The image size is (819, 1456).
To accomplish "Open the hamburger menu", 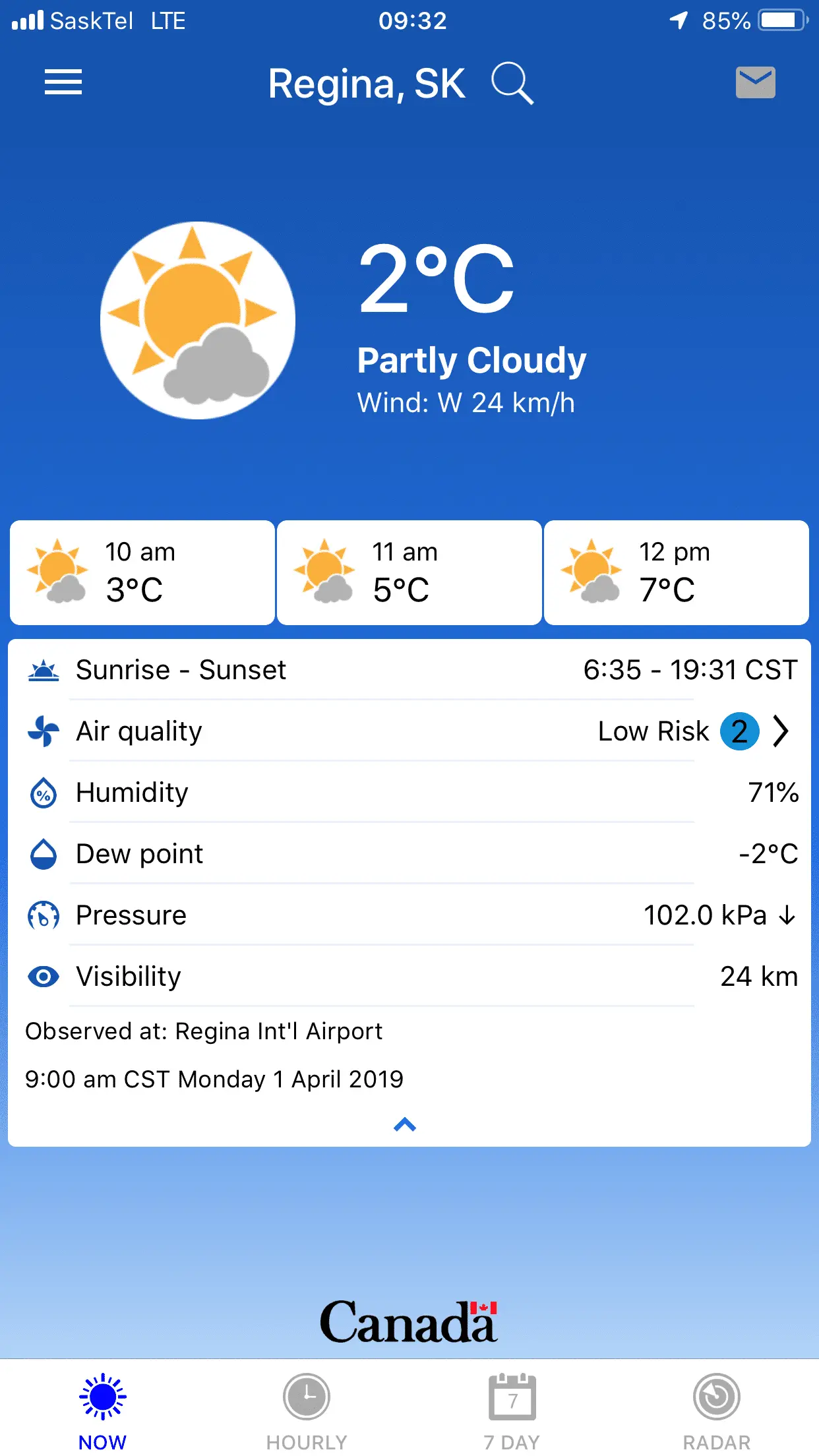I will point(63,82).
